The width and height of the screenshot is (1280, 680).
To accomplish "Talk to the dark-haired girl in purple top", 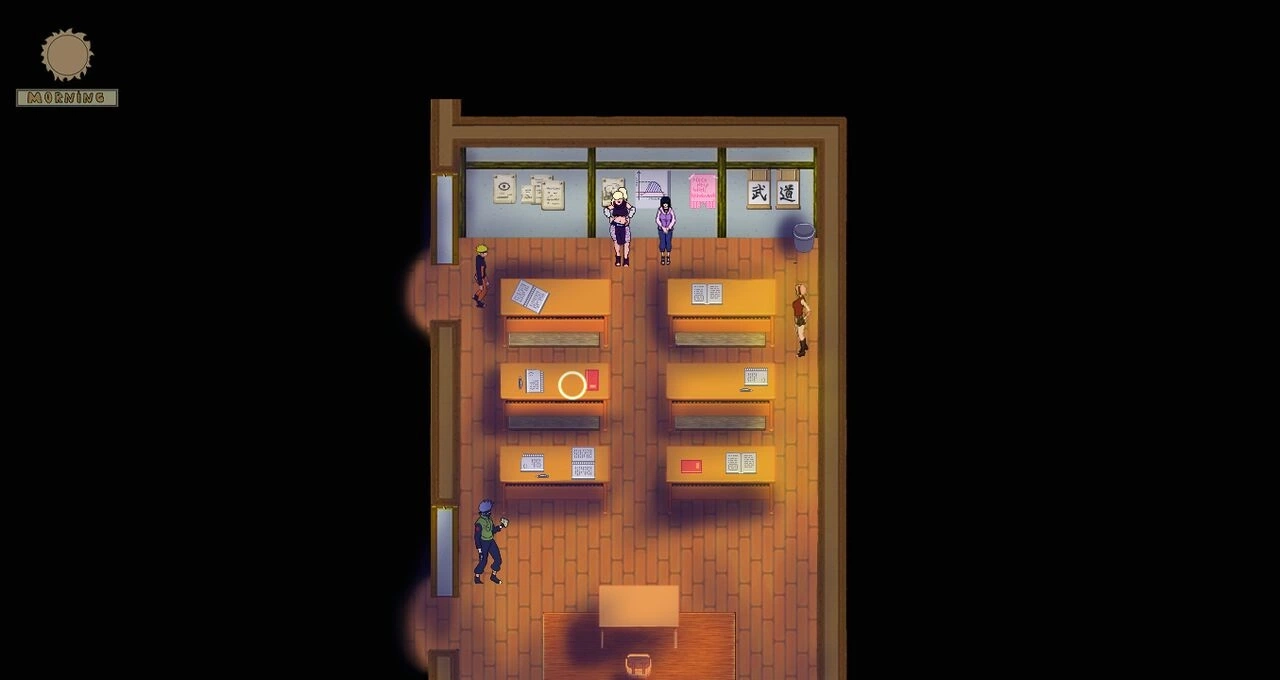I will click(x=665, y=230).
